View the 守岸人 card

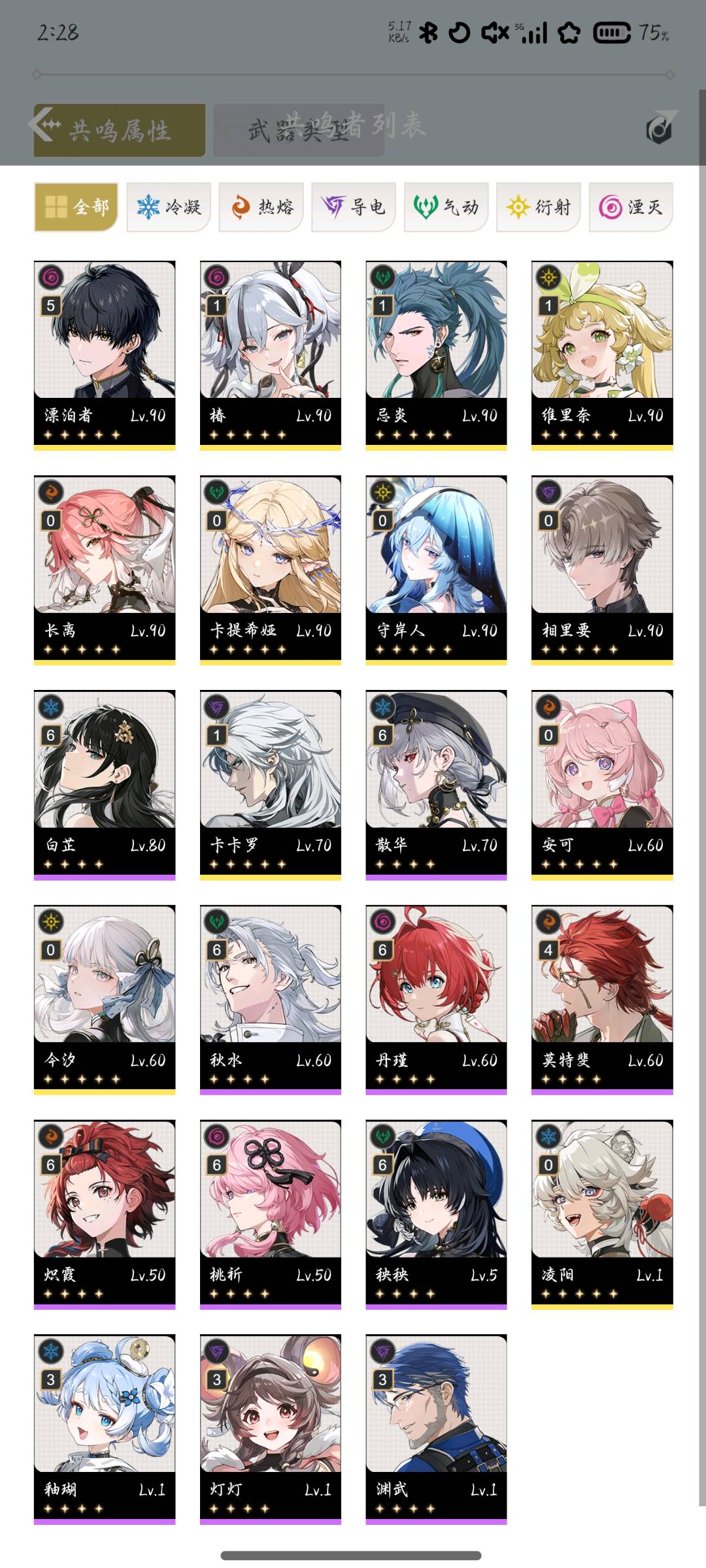[x=436, y=568]
